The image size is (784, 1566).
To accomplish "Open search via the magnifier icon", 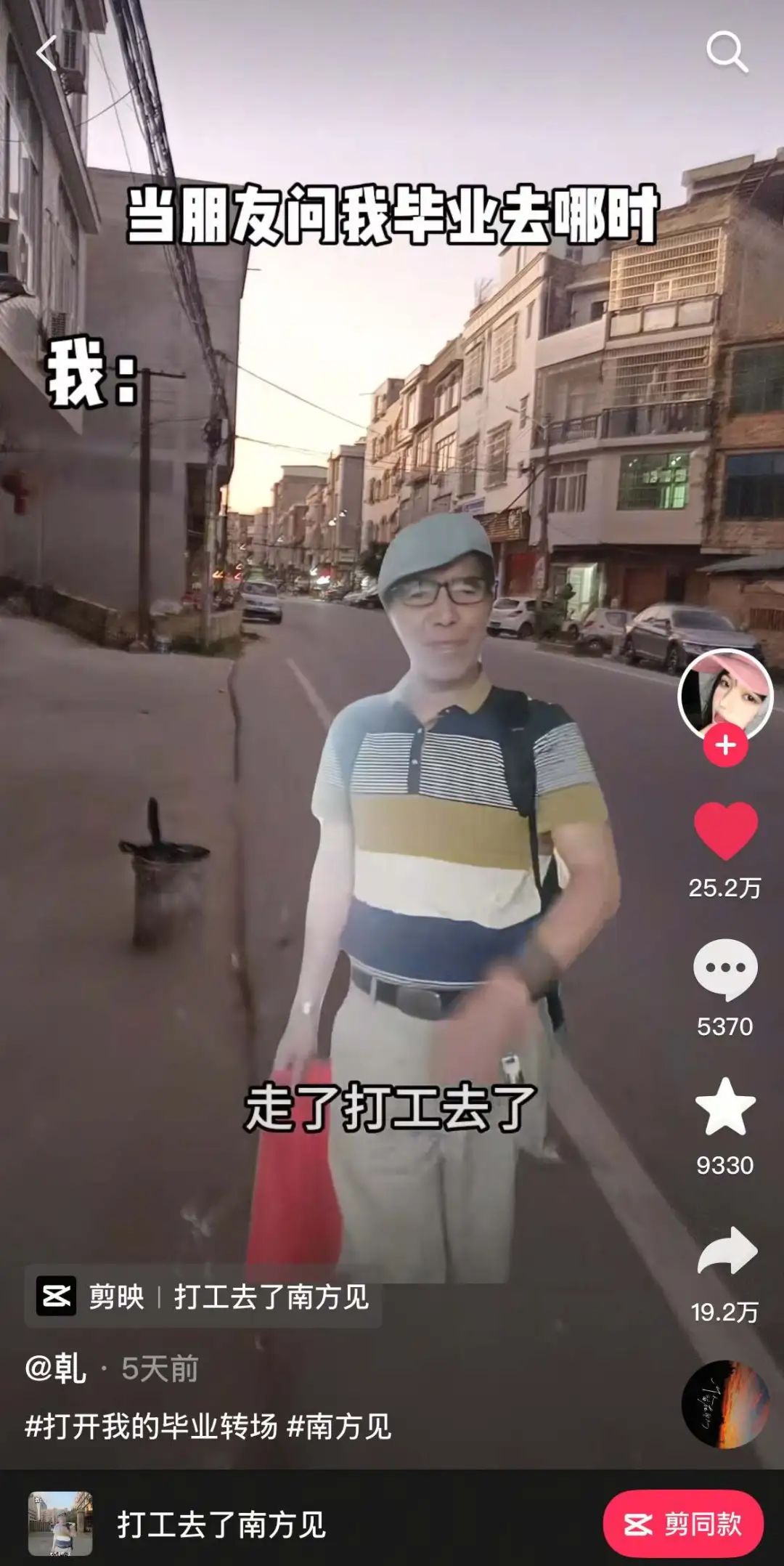I will (x=727, y=52).
